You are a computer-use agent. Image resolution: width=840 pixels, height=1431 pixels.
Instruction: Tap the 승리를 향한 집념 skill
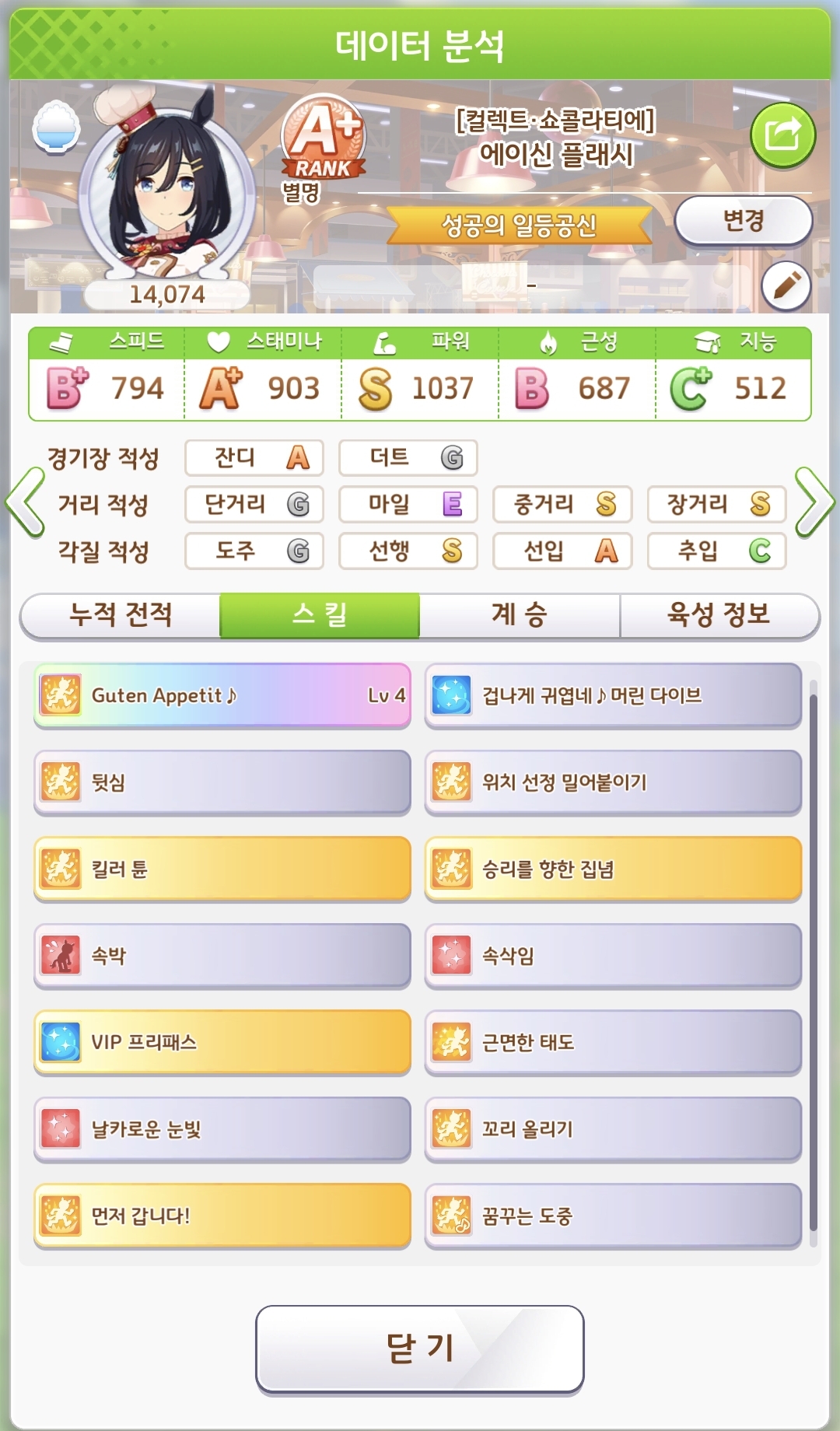coord(613,869)
